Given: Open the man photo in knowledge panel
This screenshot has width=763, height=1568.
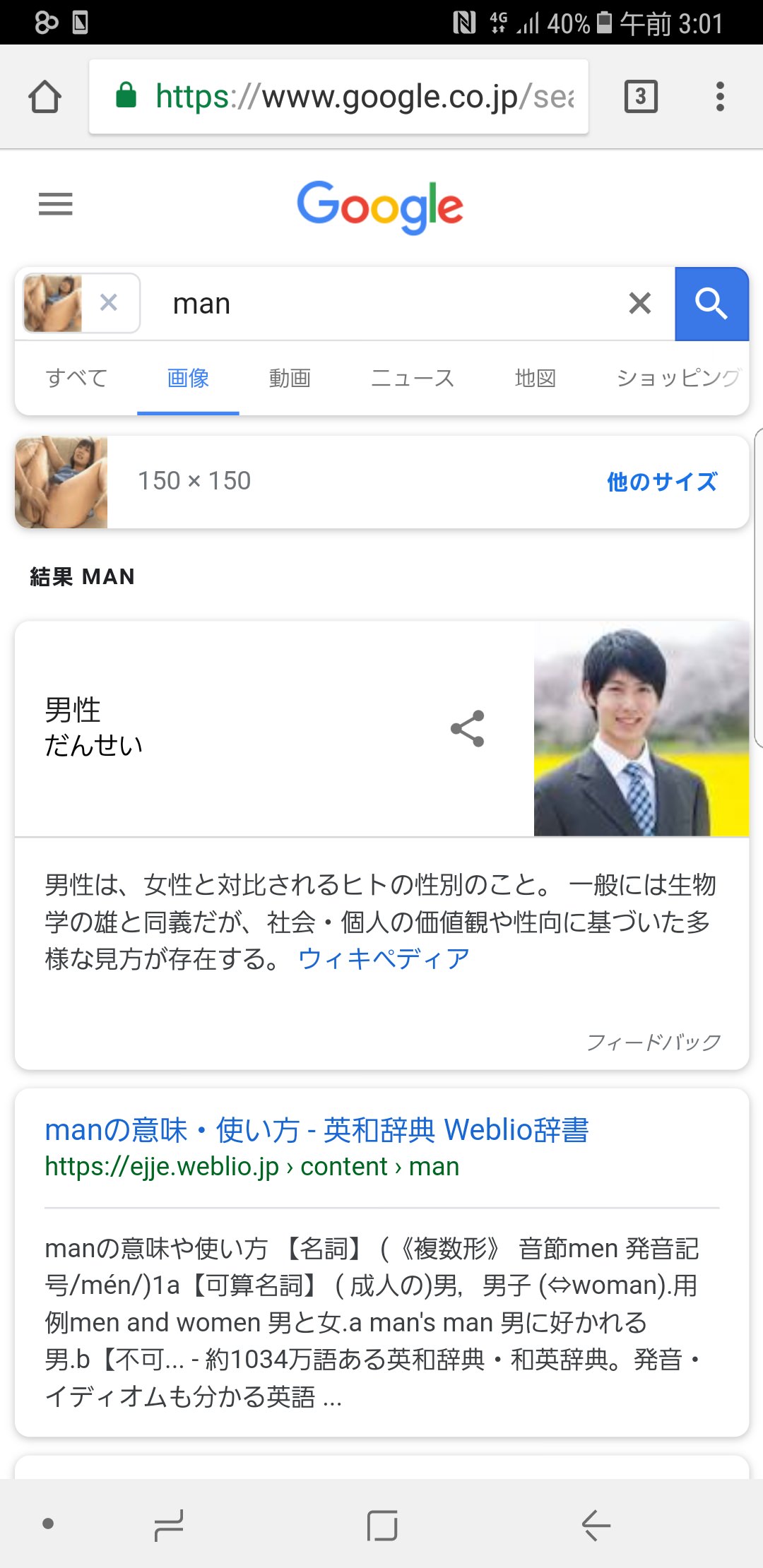Looking at the screenshot, I should click(641, 729).
